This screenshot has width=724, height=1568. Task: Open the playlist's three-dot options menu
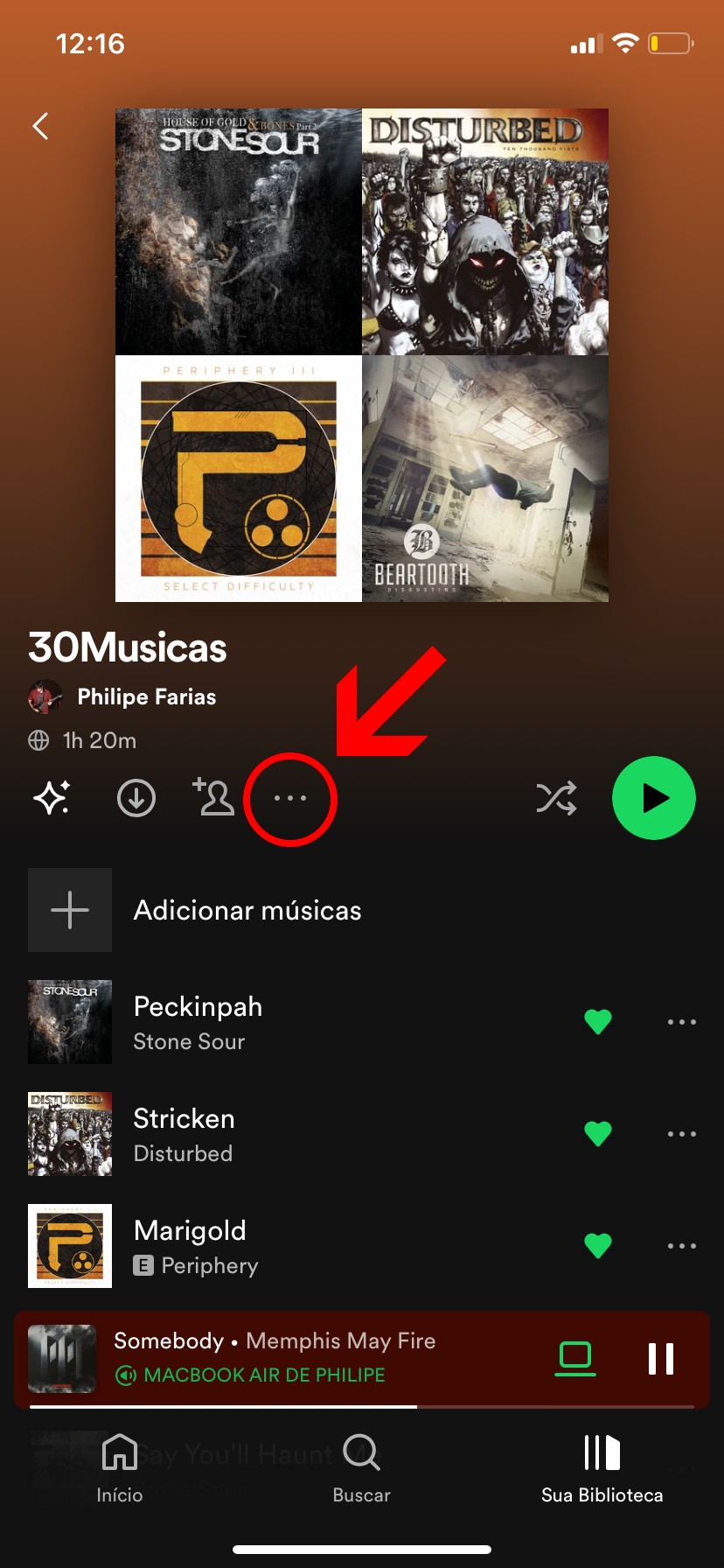290,798
